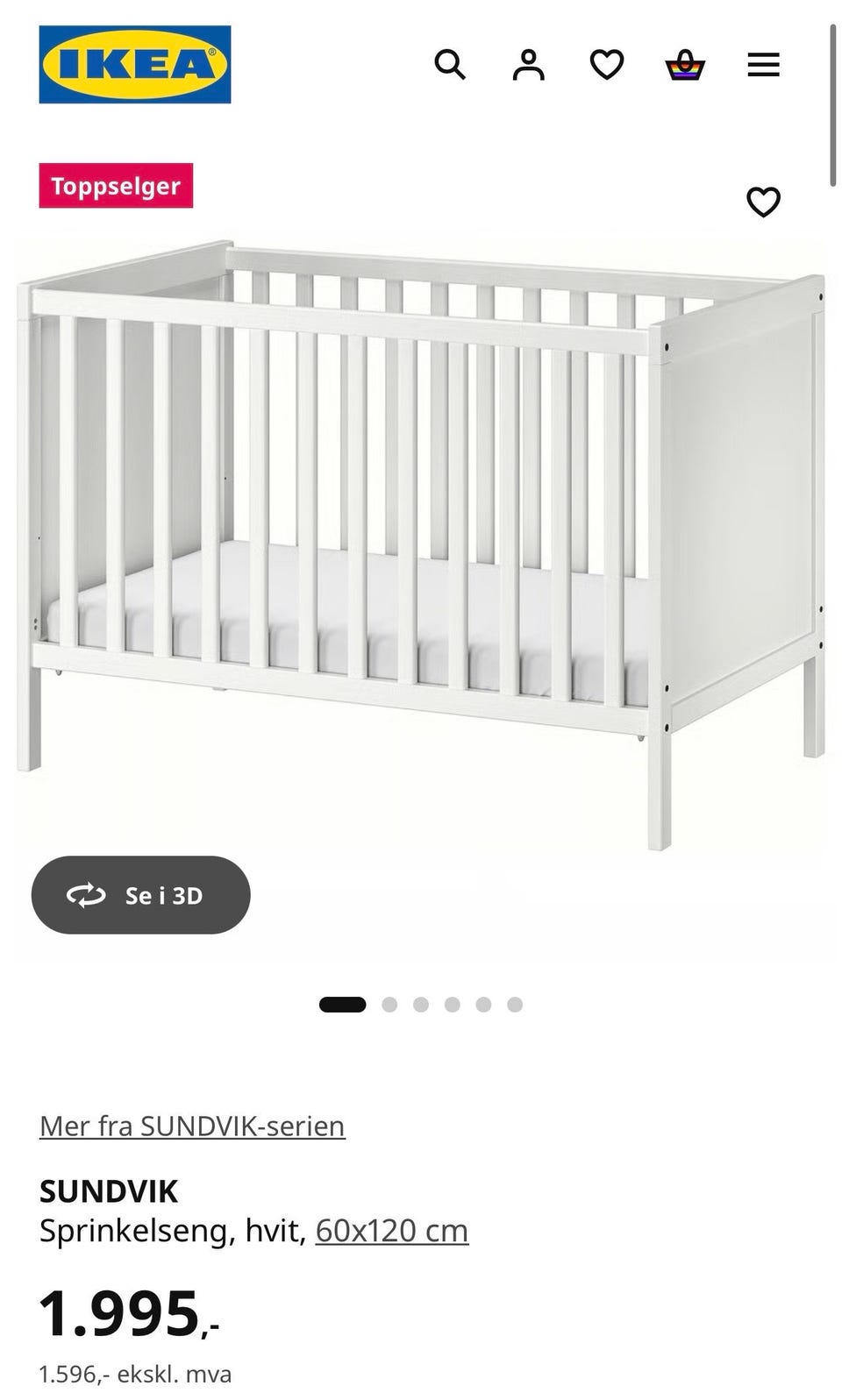Image resolution: width=842 pixels, height=1400 pixels.
Task: View the crib with Se i 3D
Action: click(x=140, y=895)
